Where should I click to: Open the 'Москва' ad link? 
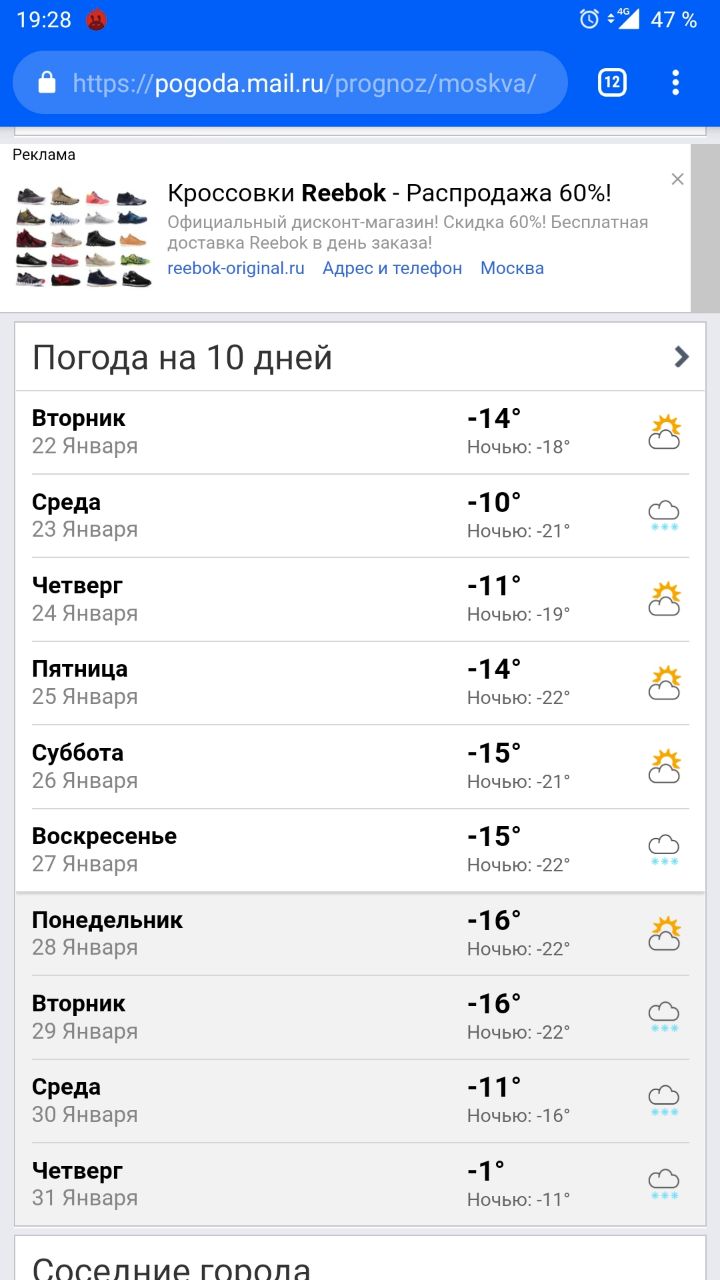[512, 268]
